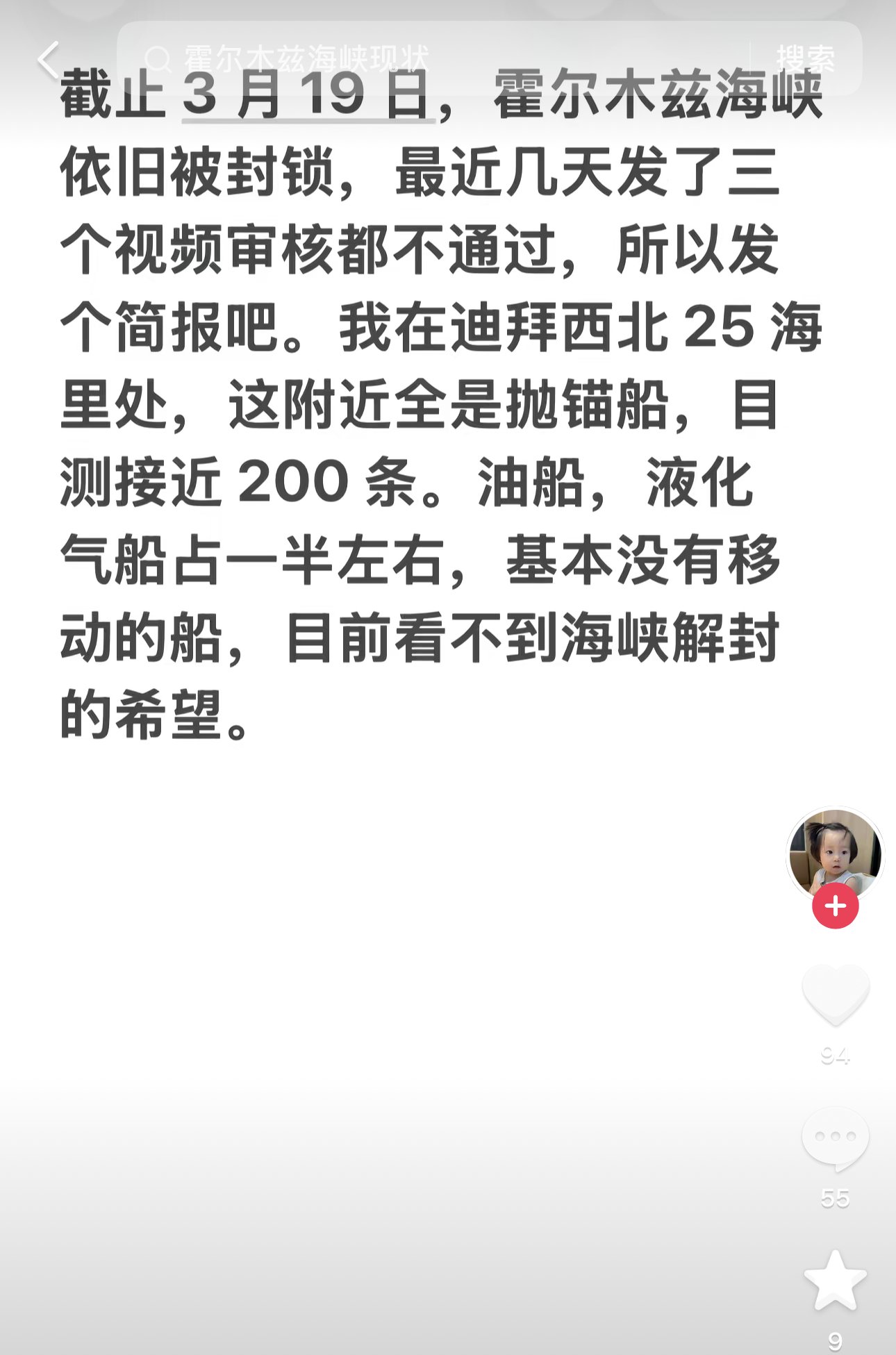The width and height of the screenshot is (896, 1355).
Task: Save this post with the star
Action: click(835, 1281)
